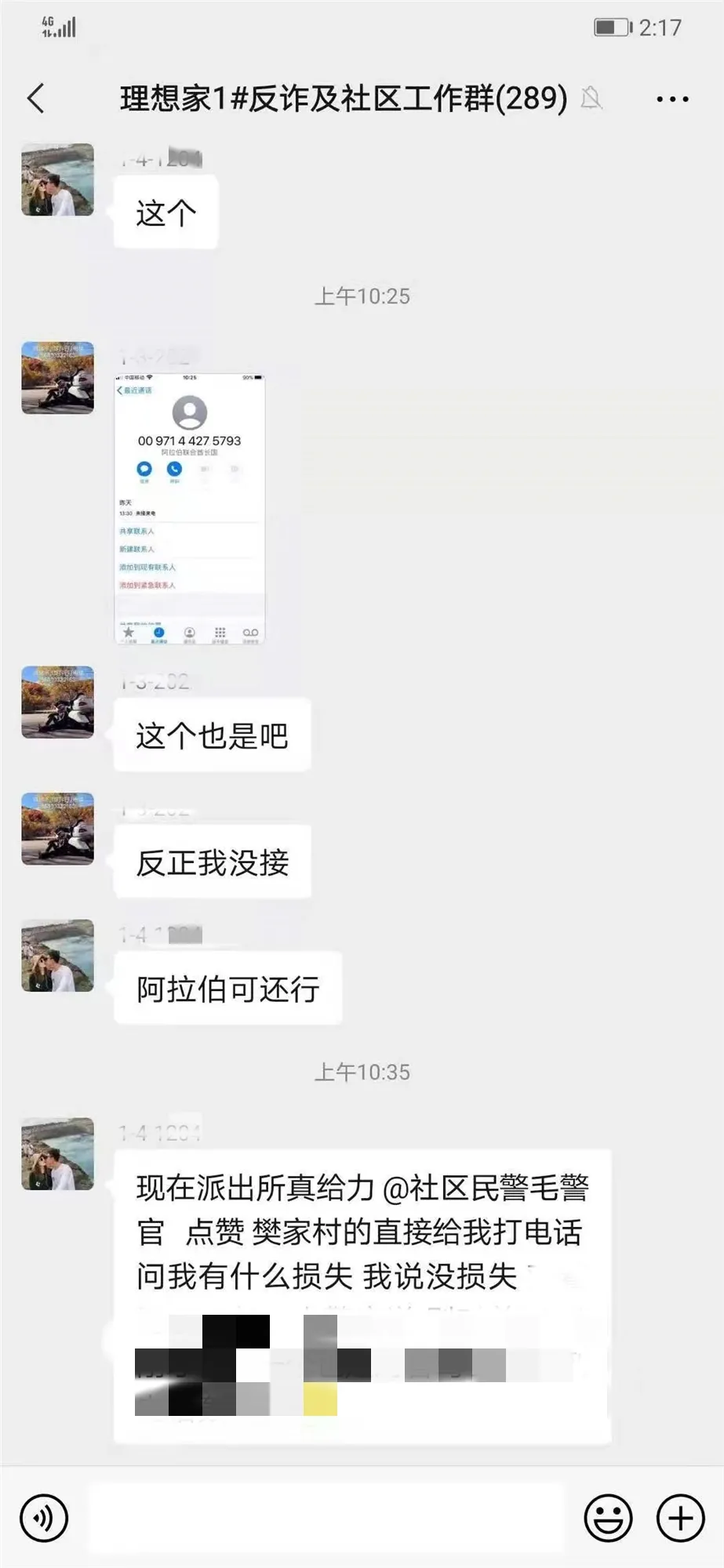Open group details via chat title
This screenshot has height=1568, width=724.
(341, 97)
